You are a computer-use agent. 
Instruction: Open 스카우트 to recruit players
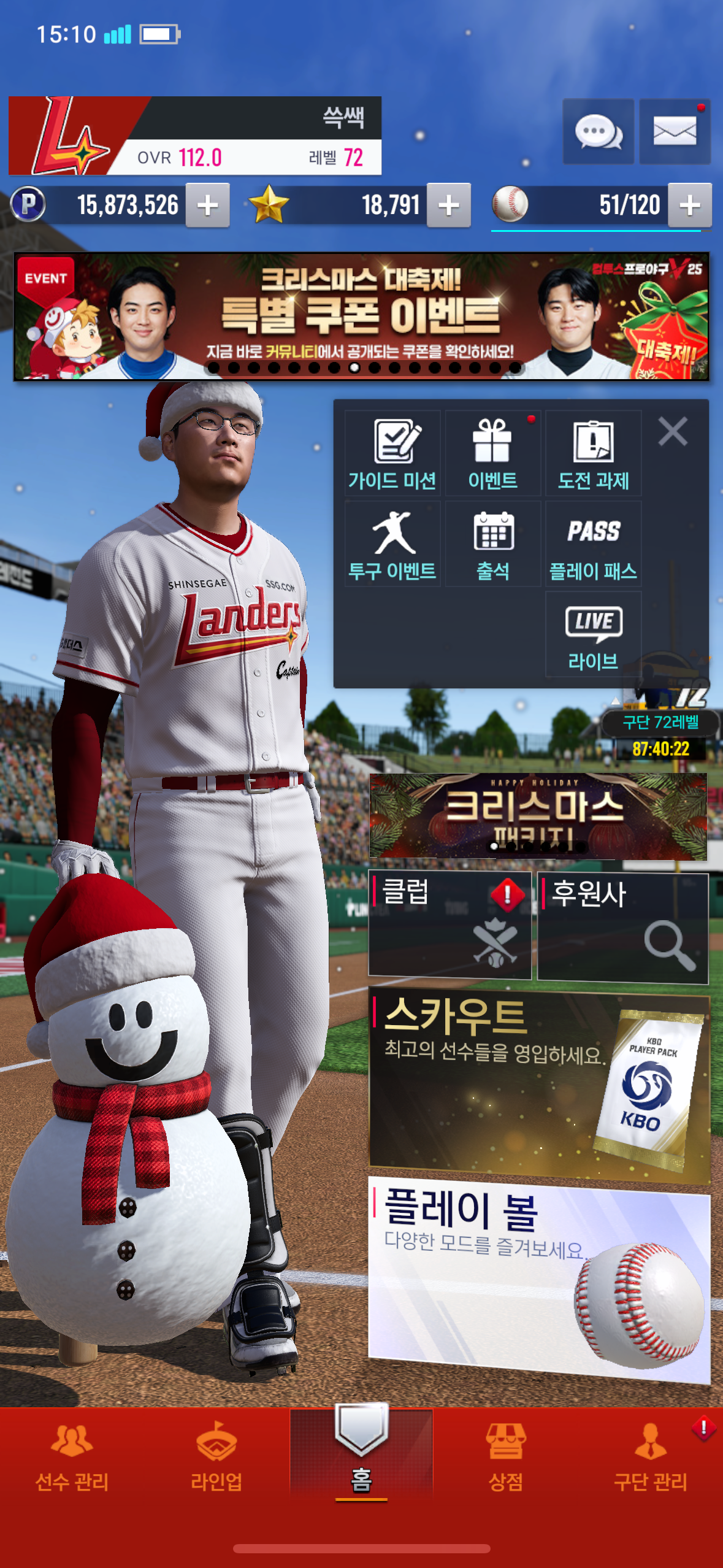[539, 1086]
